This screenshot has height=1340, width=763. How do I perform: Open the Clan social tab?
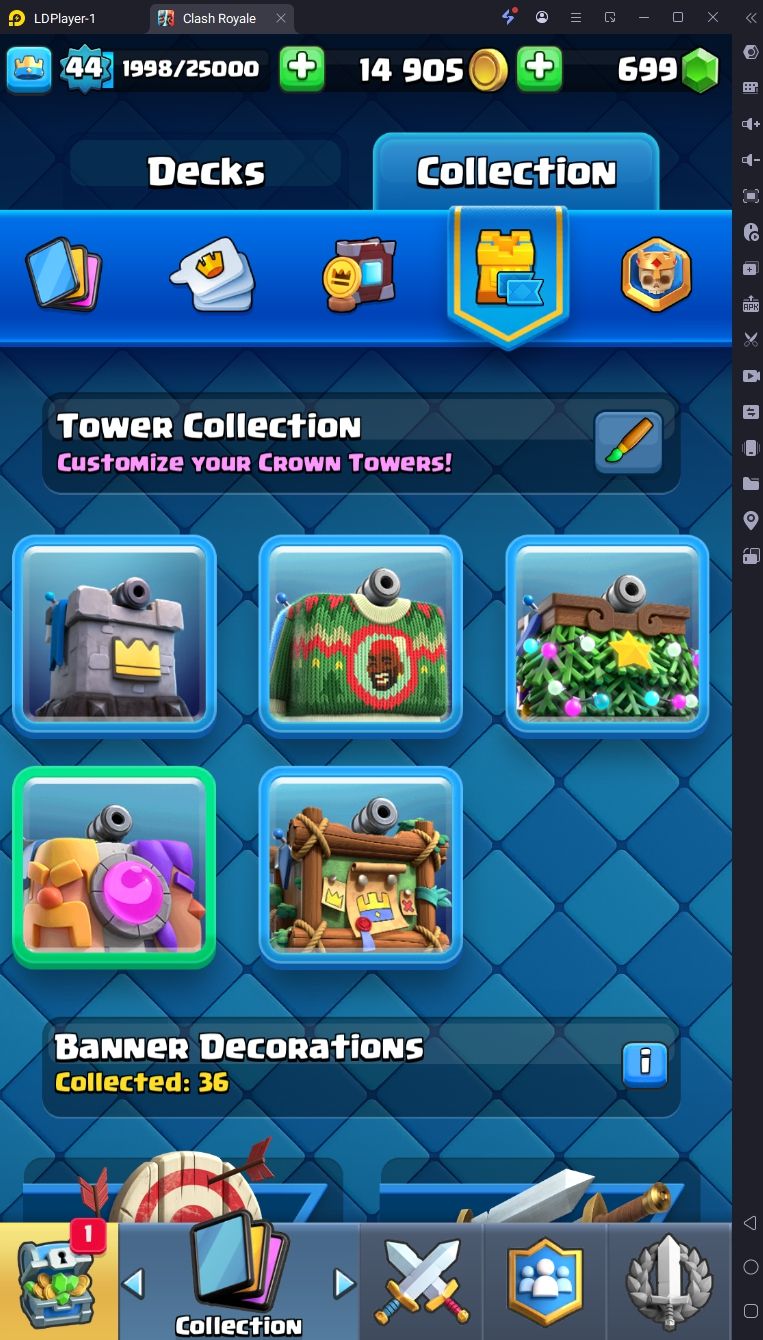click(545, 1282)
